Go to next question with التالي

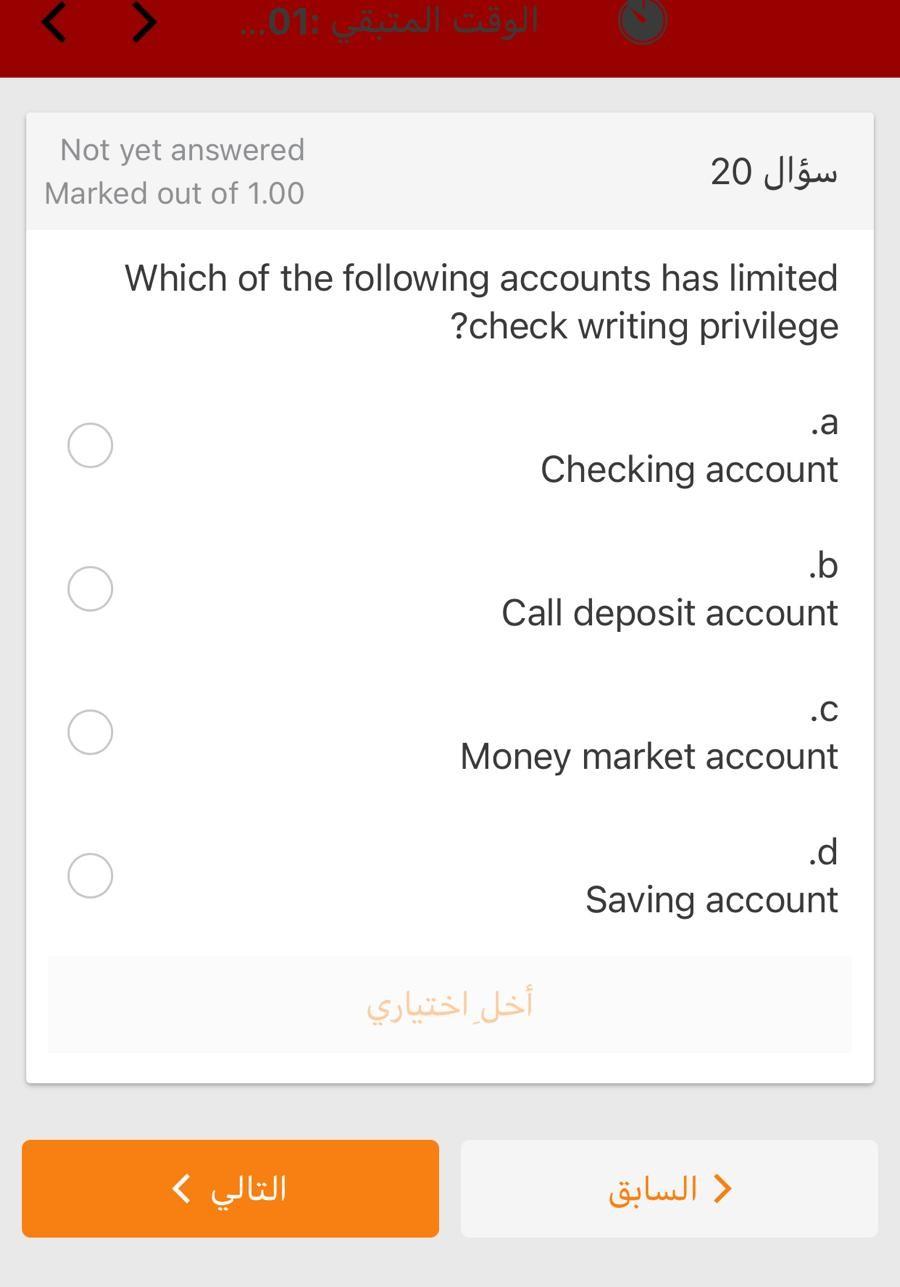[x=230, y=1188]
